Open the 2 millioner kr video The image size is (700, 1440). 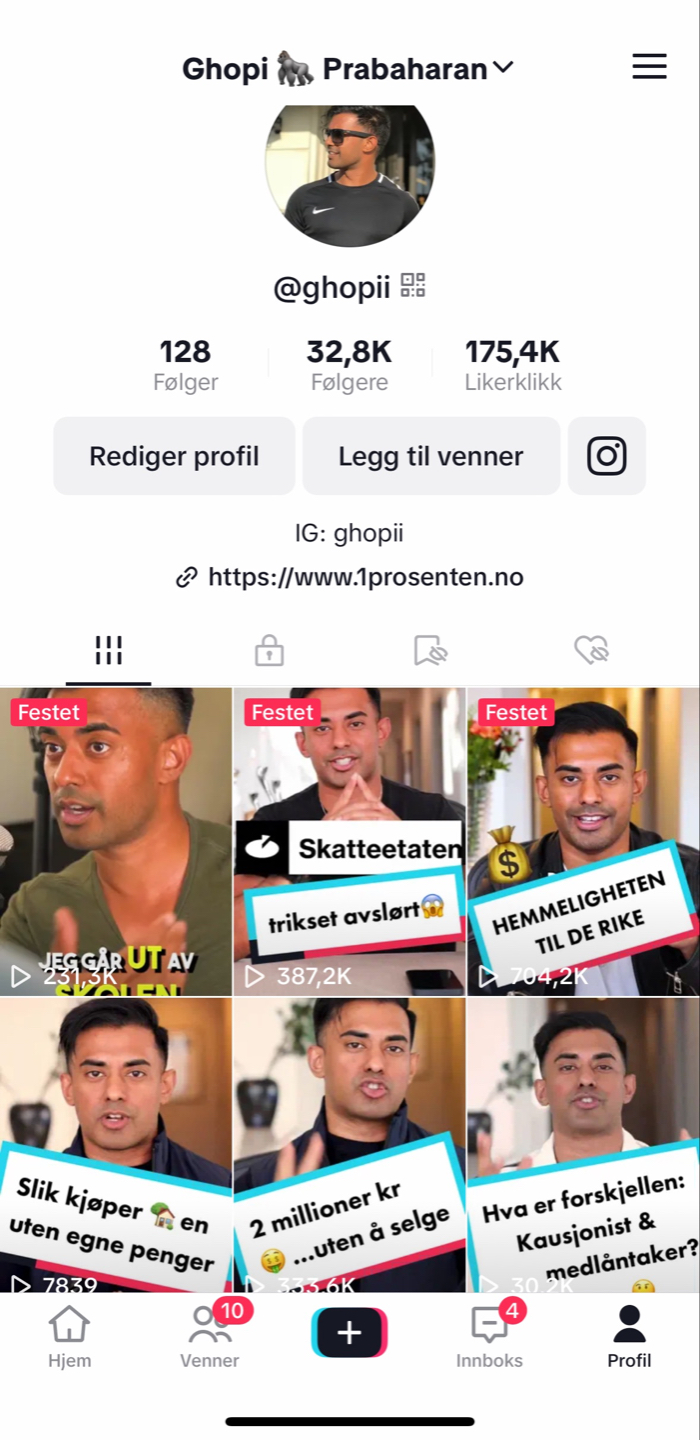pos(349,1145)
